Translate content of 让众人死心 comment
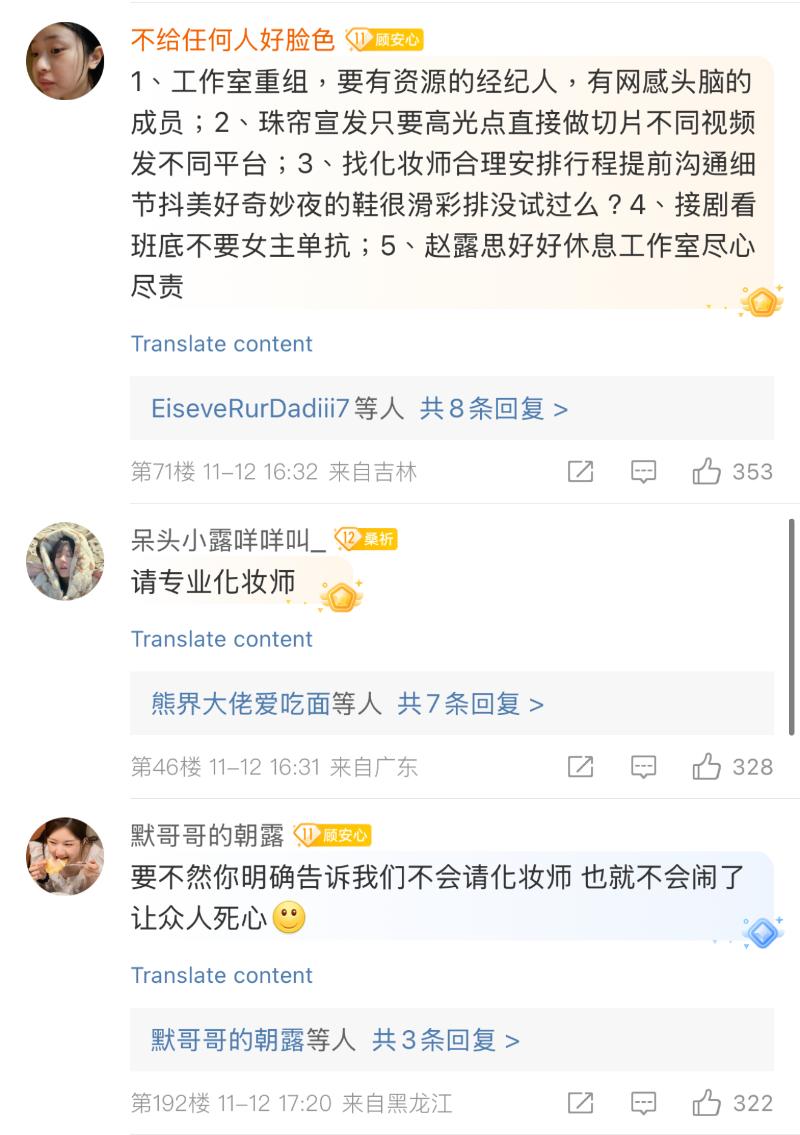 coord(221,975)
